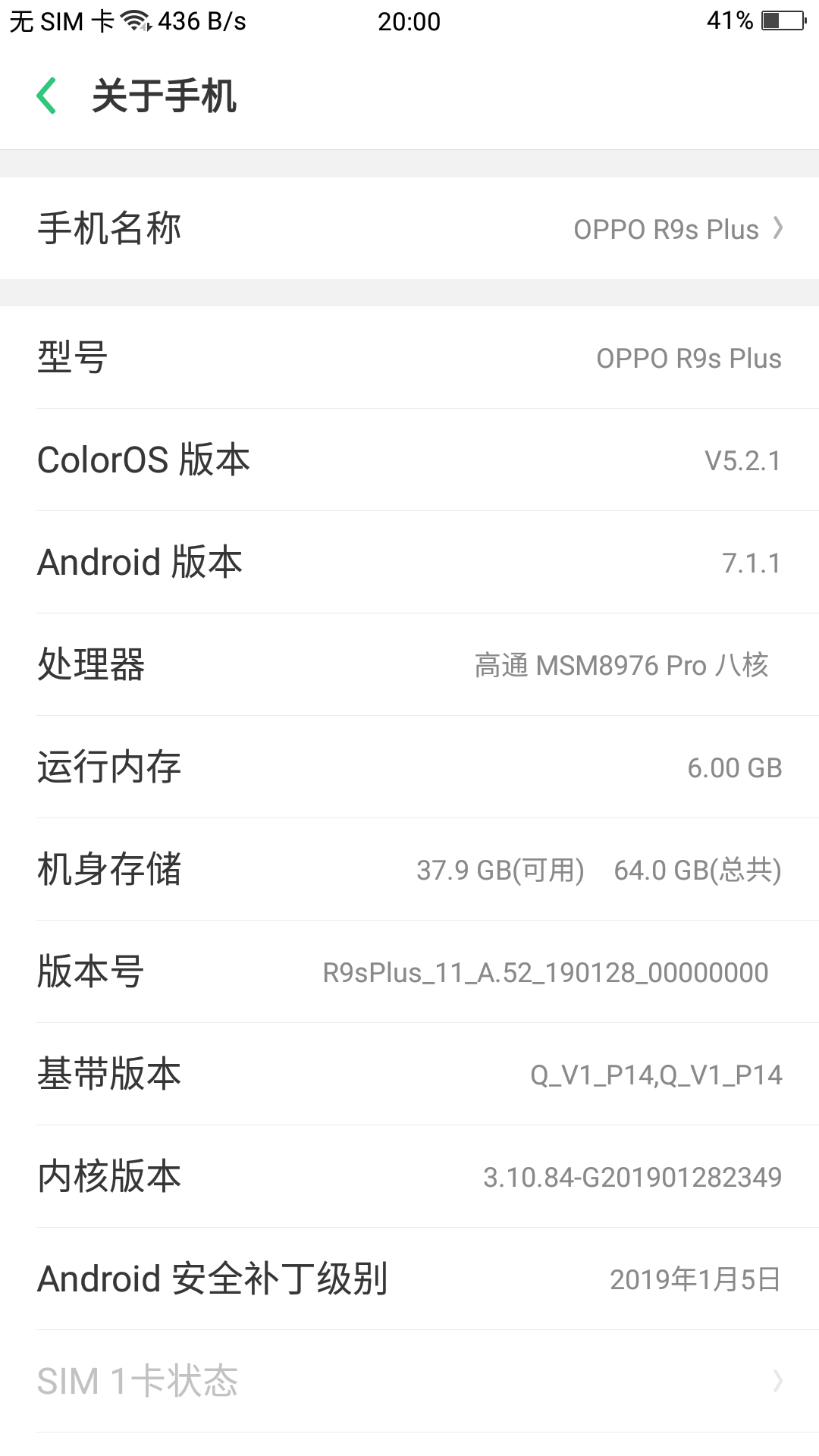
Task: Tap the ColorOS 版本 V5.2.1 row
Action: [409, 460]
